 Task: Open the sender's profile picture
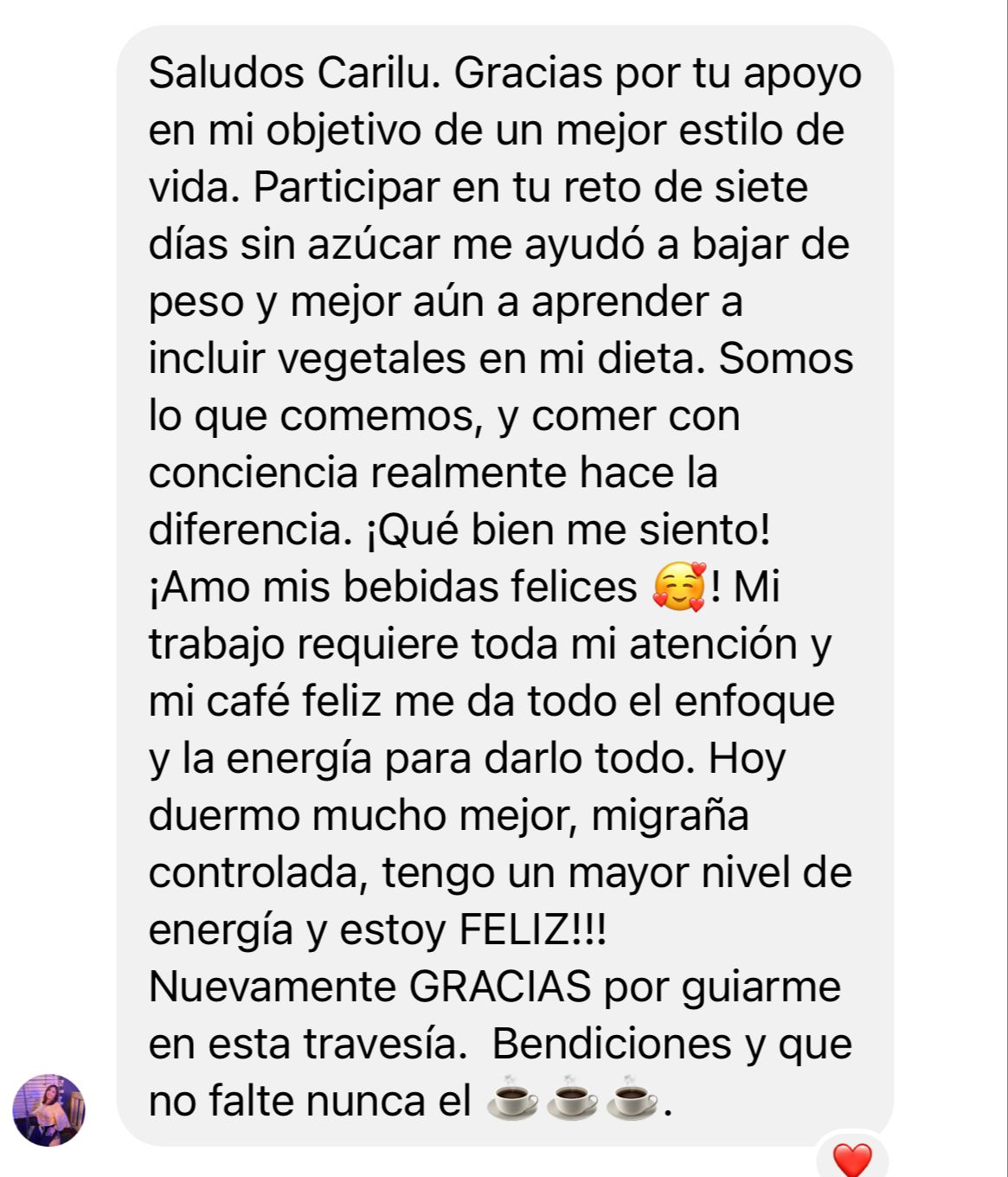coord(49,1109)
